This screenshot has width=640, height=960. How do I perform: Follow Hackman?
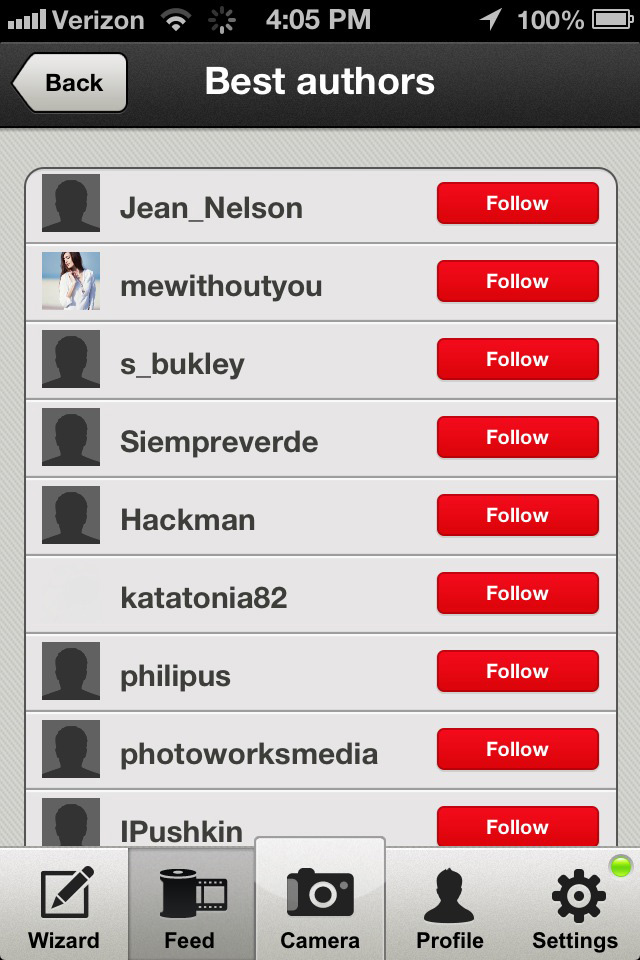coord(518,515)
